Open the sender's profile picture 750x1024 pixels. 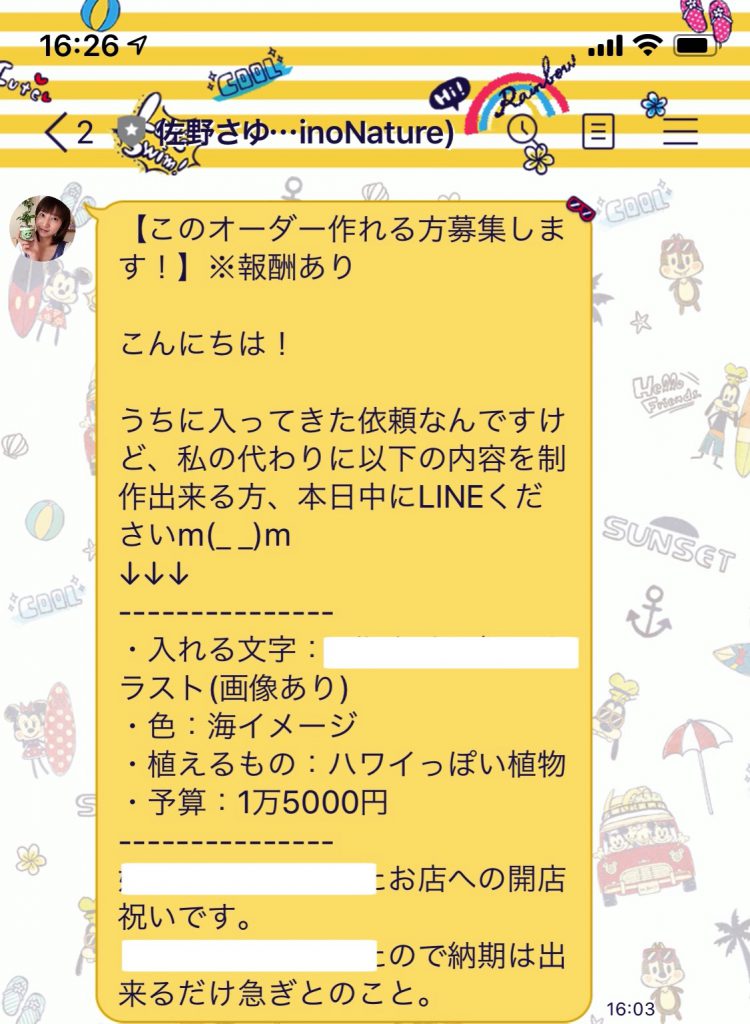click(43, 228)
